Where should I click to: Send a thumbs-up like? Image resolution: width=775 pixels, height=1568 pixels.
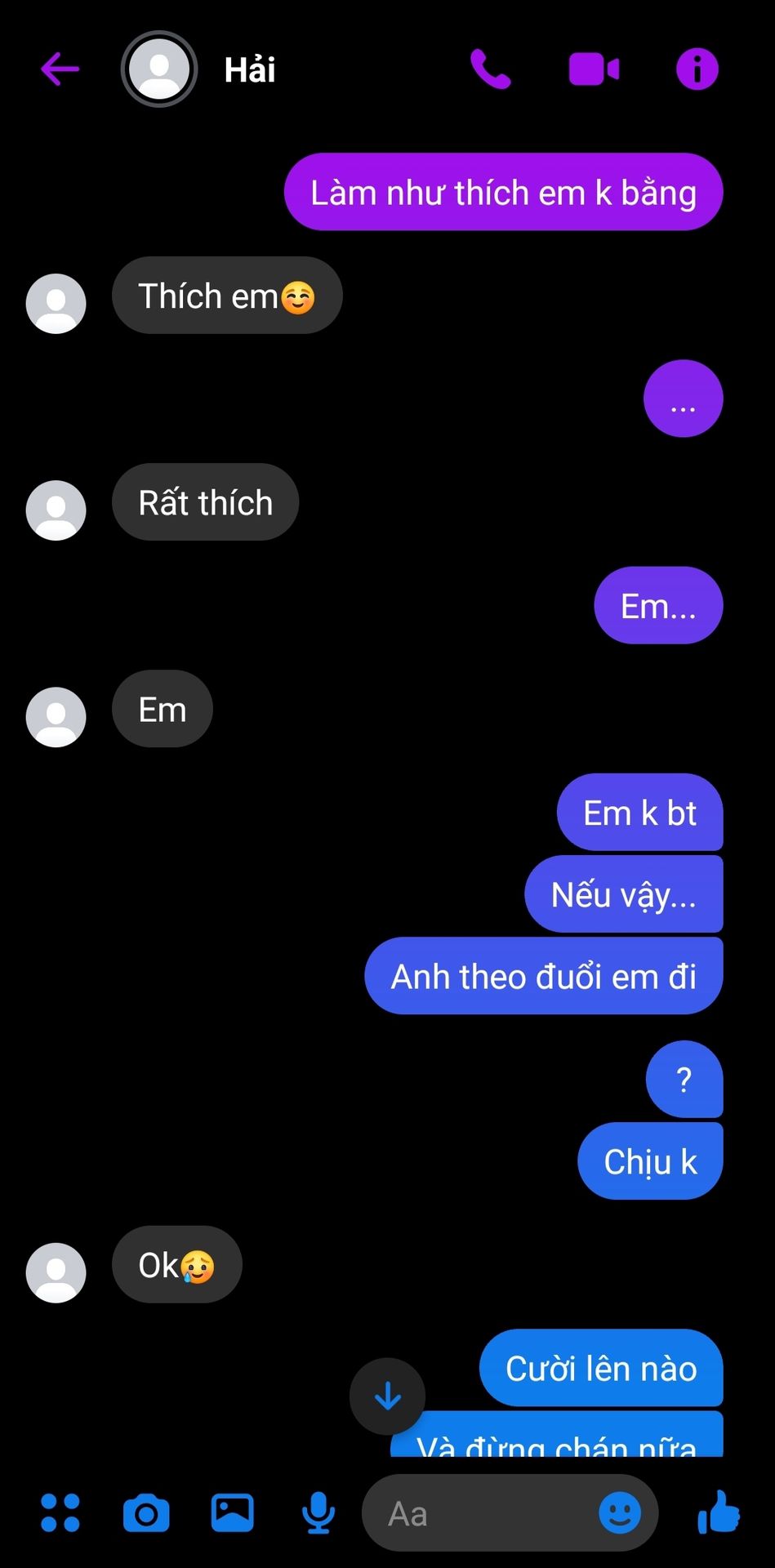point(719,1512)
